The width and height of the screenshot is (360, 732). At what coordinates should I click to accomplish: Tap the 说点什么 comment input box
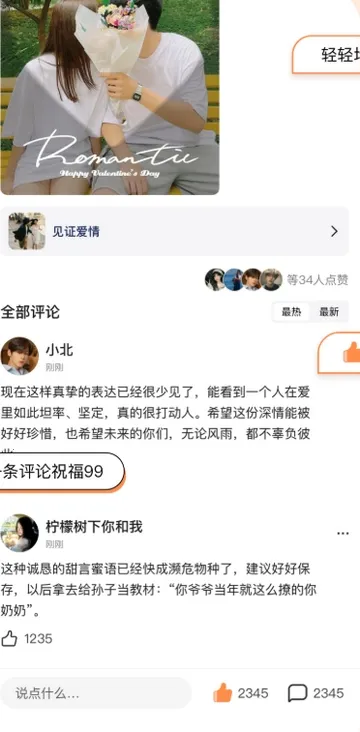[96, 693]
